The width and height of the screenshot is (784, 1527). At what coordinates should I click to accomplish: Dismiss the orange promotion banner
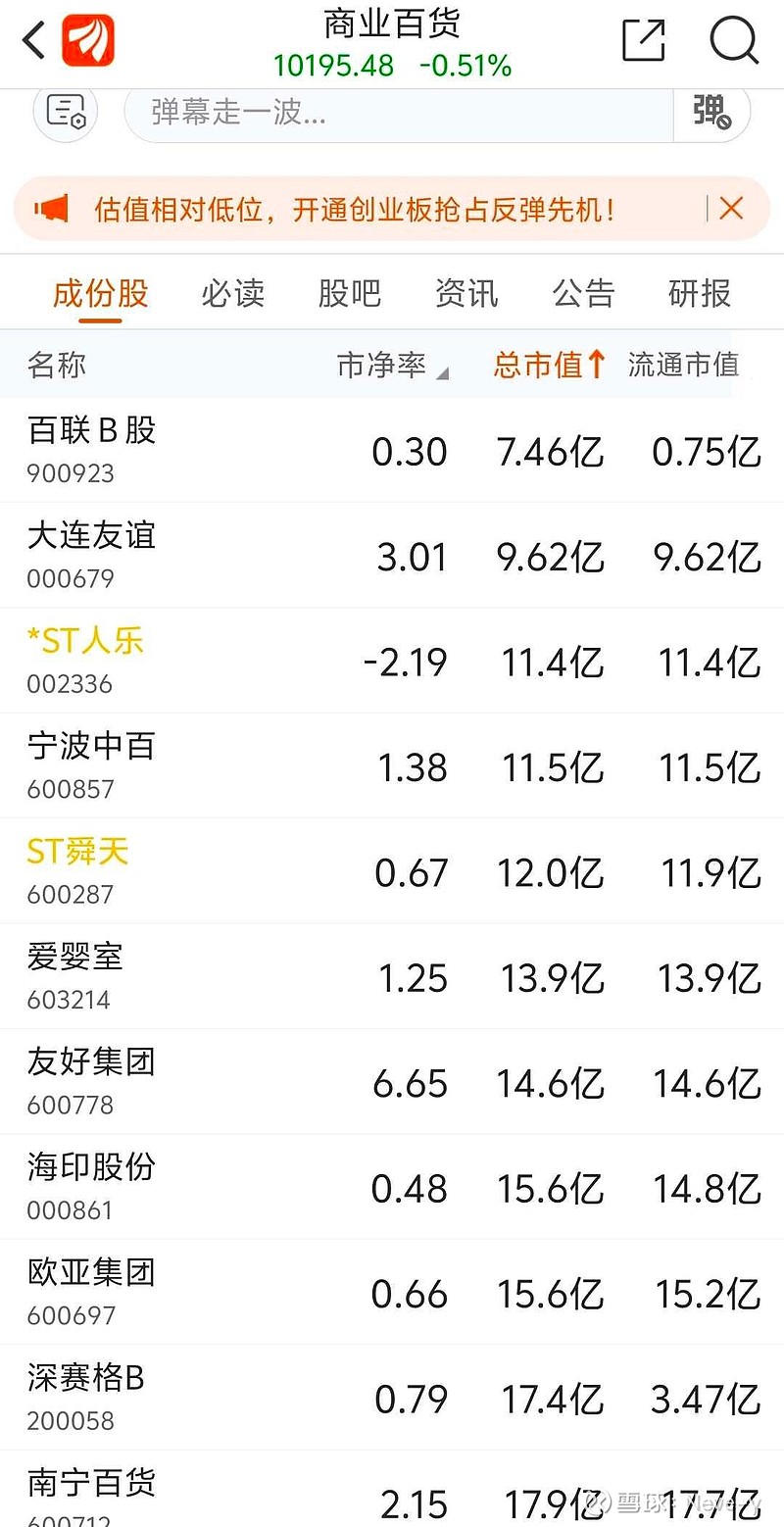coord(731,208)
